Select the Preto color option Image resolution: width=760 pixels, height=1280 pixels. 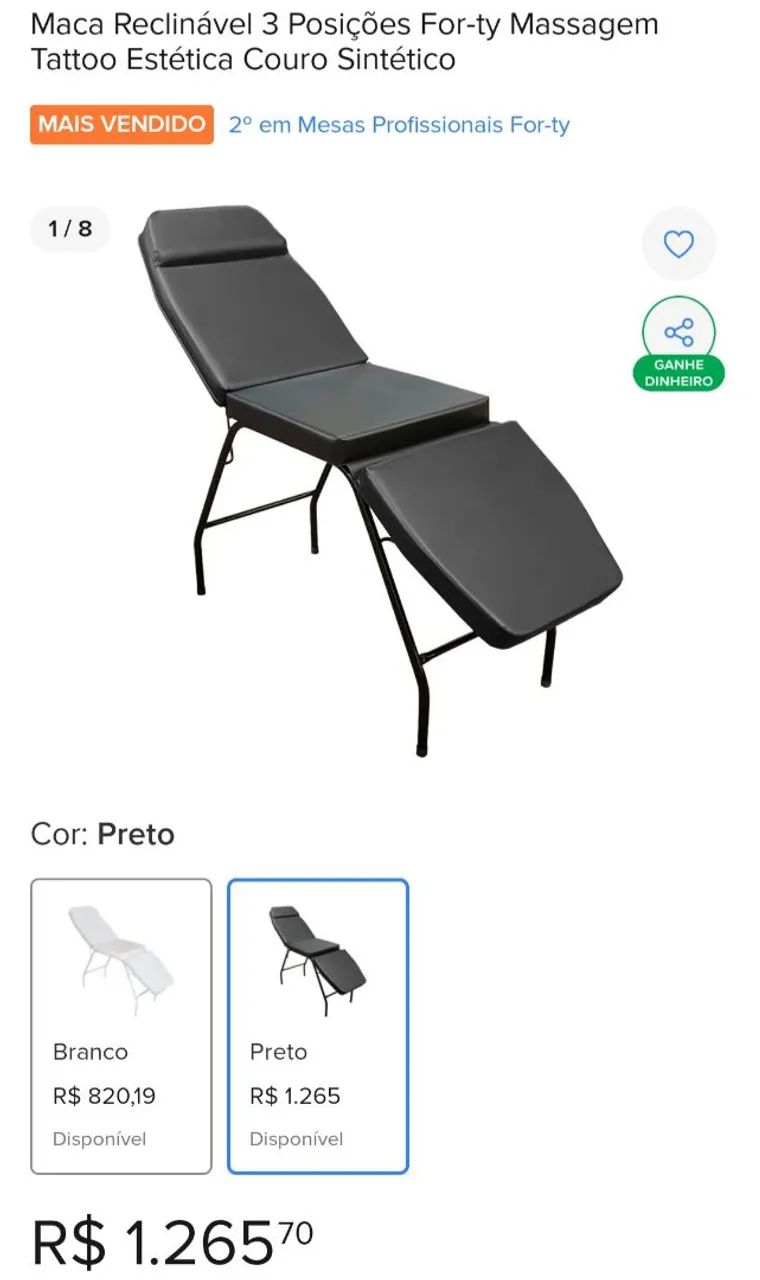(318, 1025)
